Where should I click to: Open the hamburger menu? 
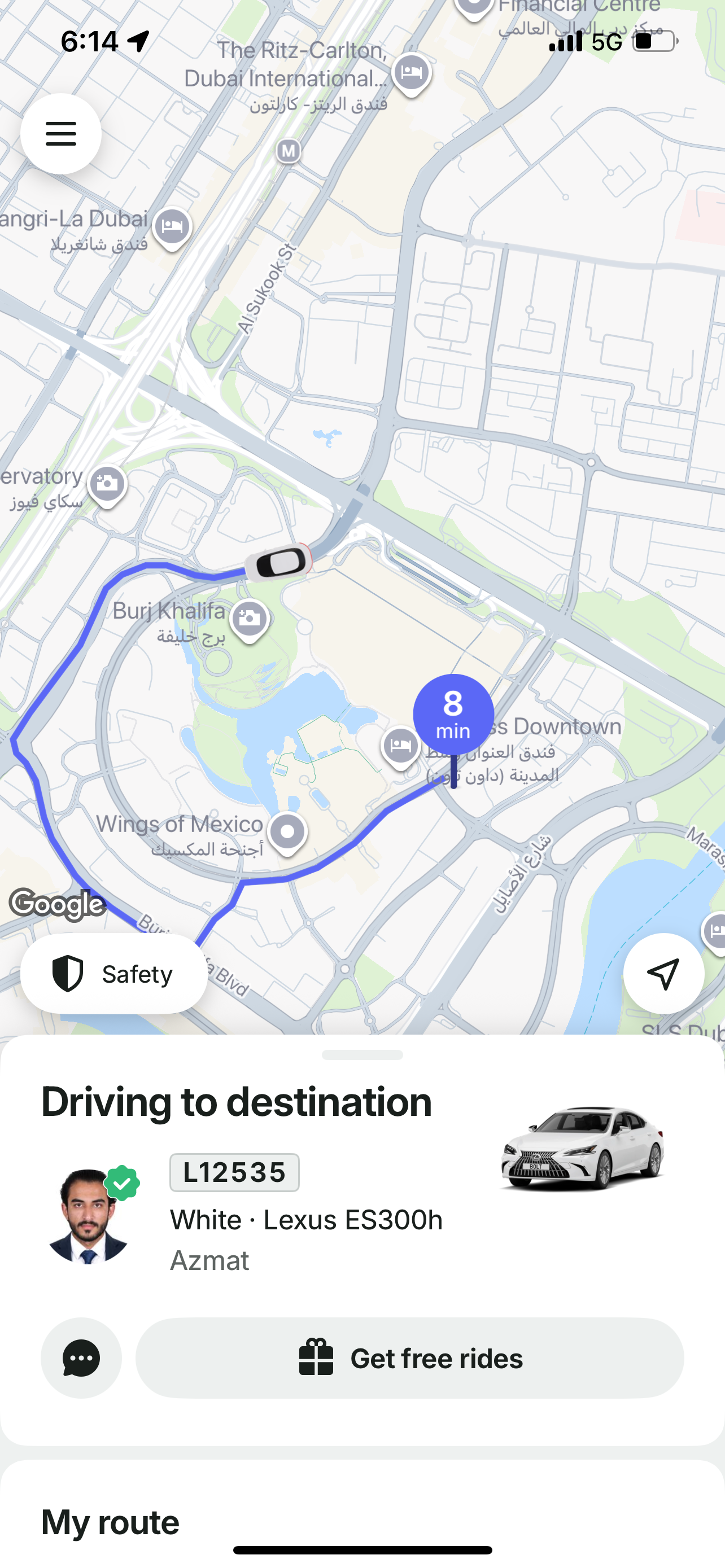[61, 133]
